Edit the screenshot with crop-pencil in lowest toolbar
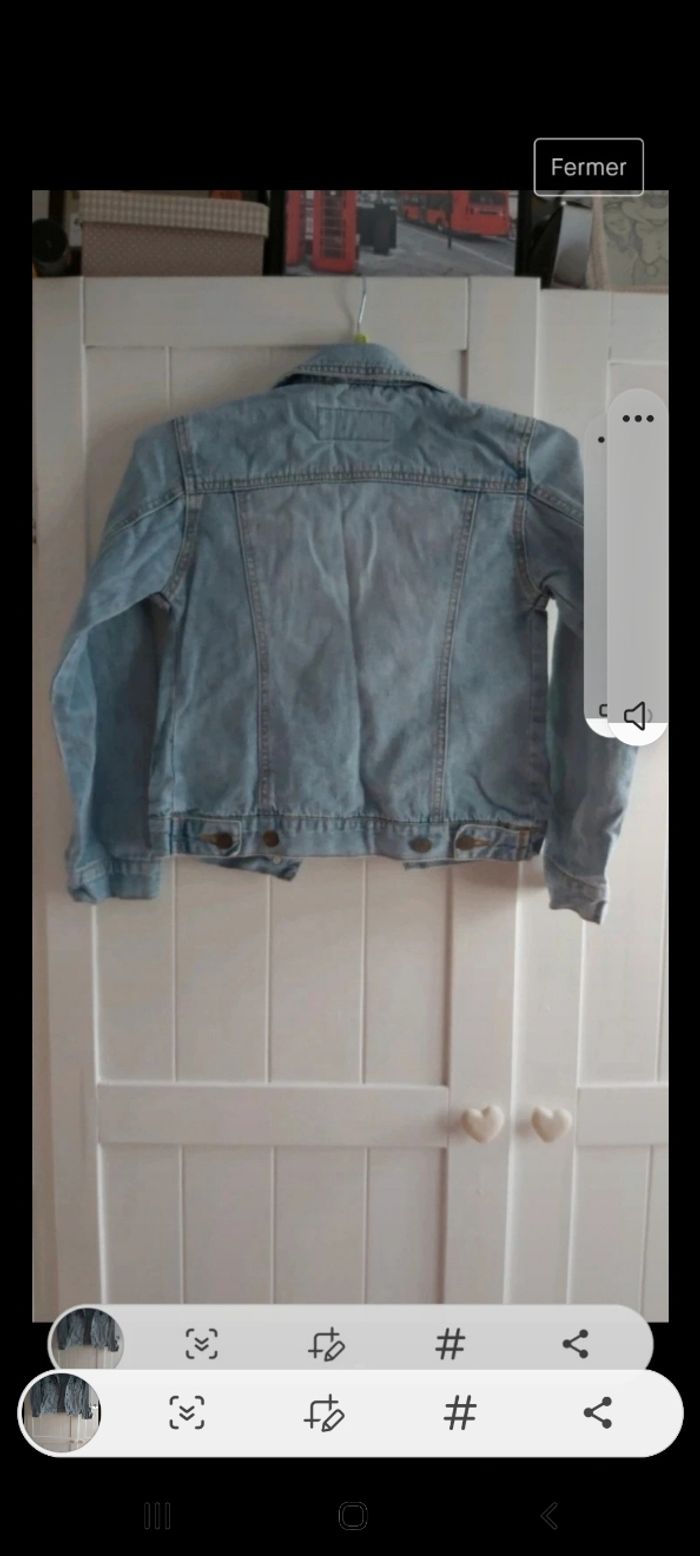The height and width of the screenshot is (1556, 700). (x=324, y=1413)
